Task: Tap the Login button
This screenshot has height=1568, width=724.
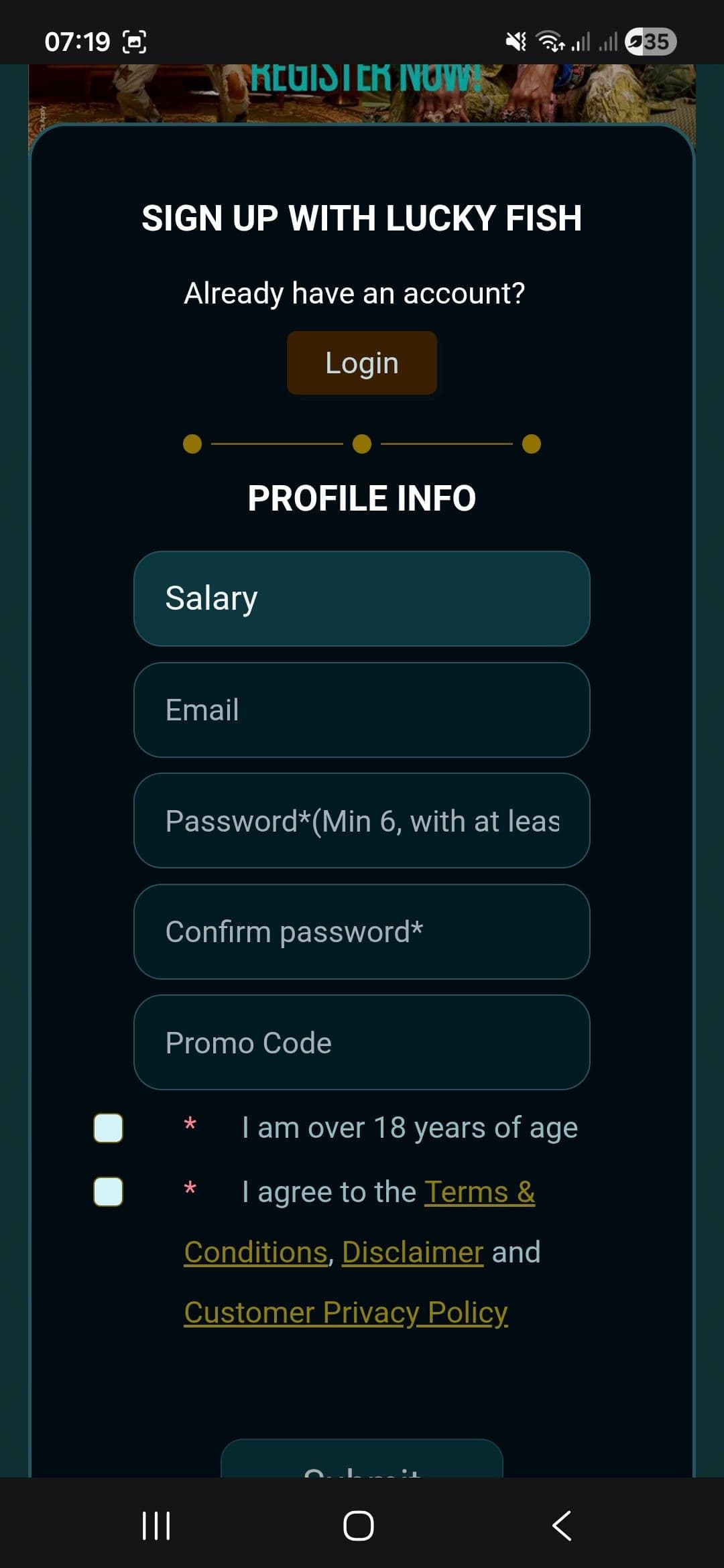Action: click(x=361, y=363)
